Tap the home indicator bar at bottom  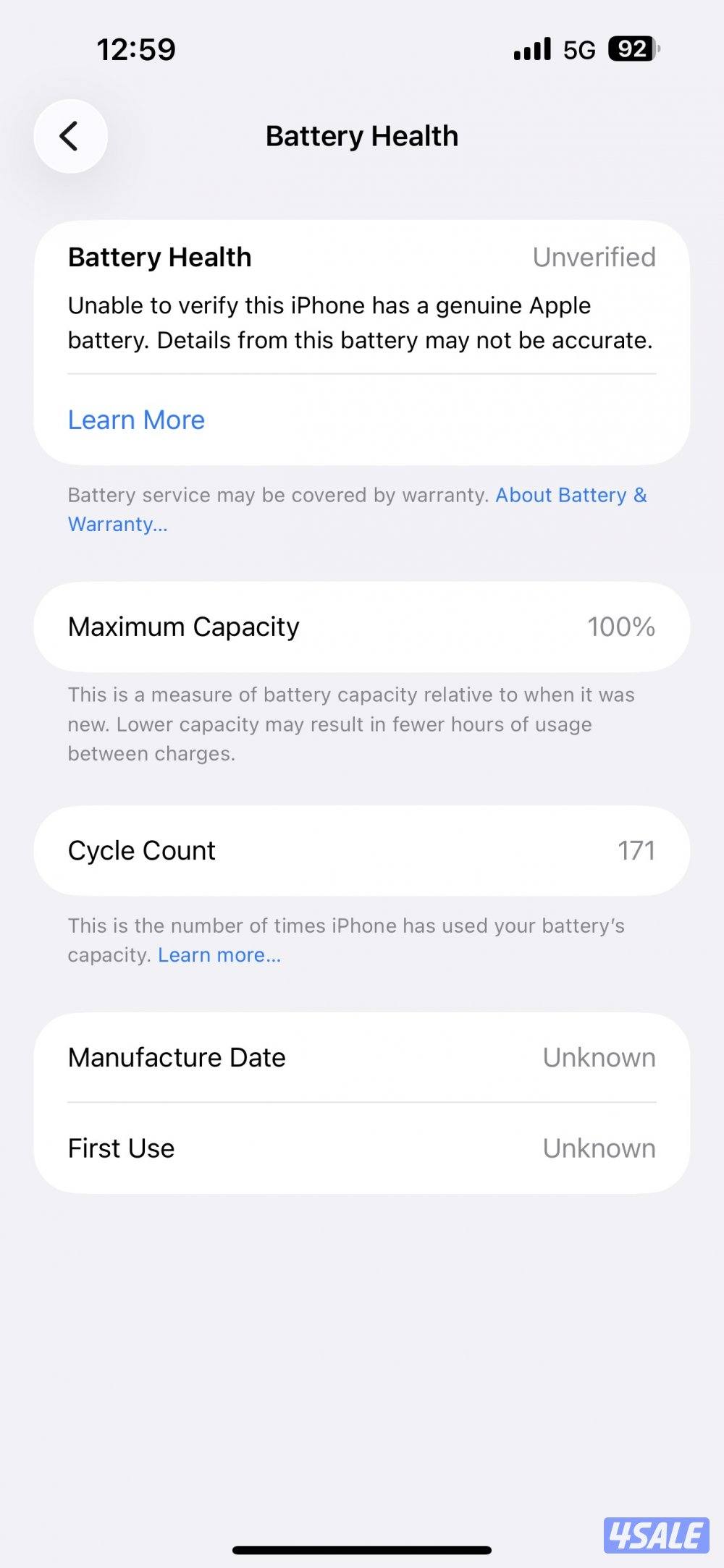pyautogui.click(x=361, y=1548)
